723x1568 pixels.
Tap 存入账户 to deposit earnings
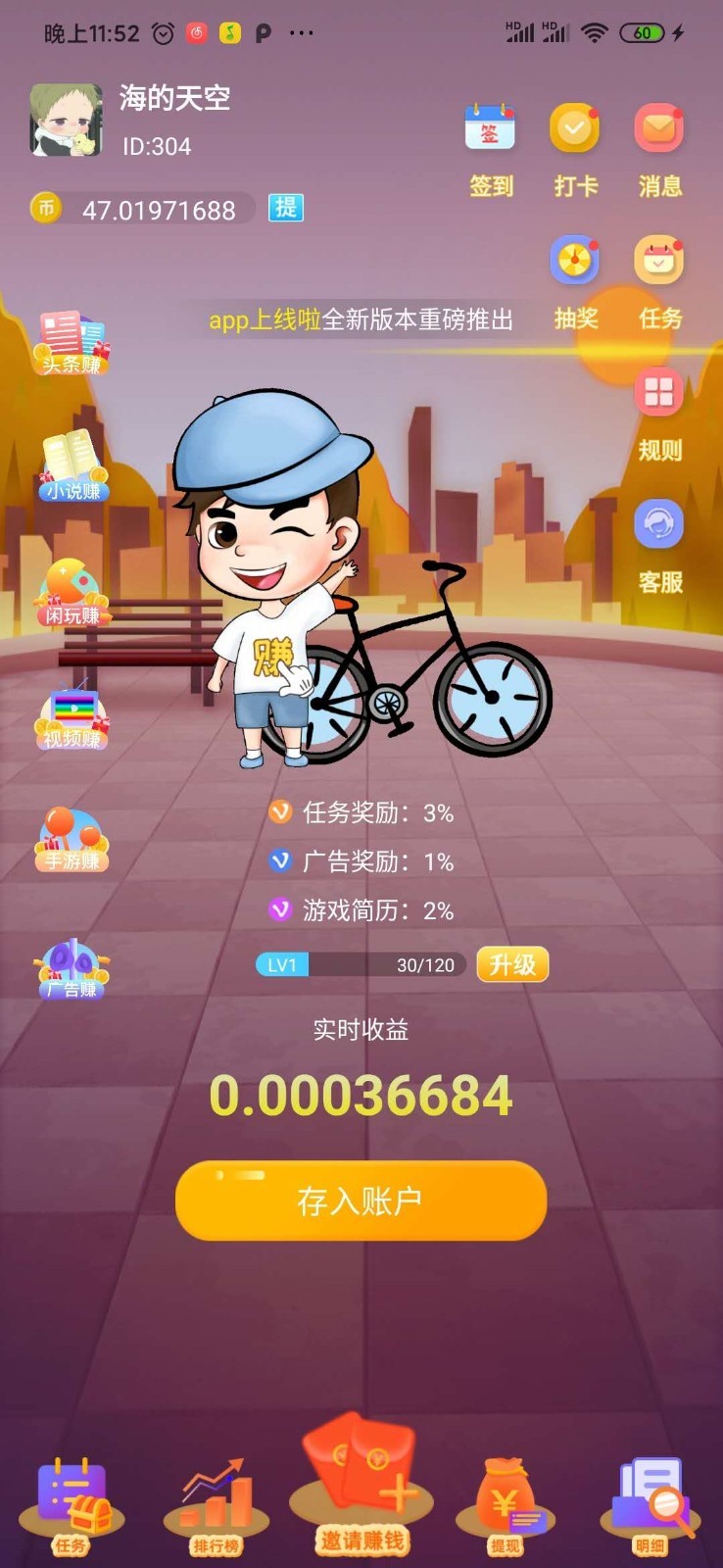click(361, 1200)
